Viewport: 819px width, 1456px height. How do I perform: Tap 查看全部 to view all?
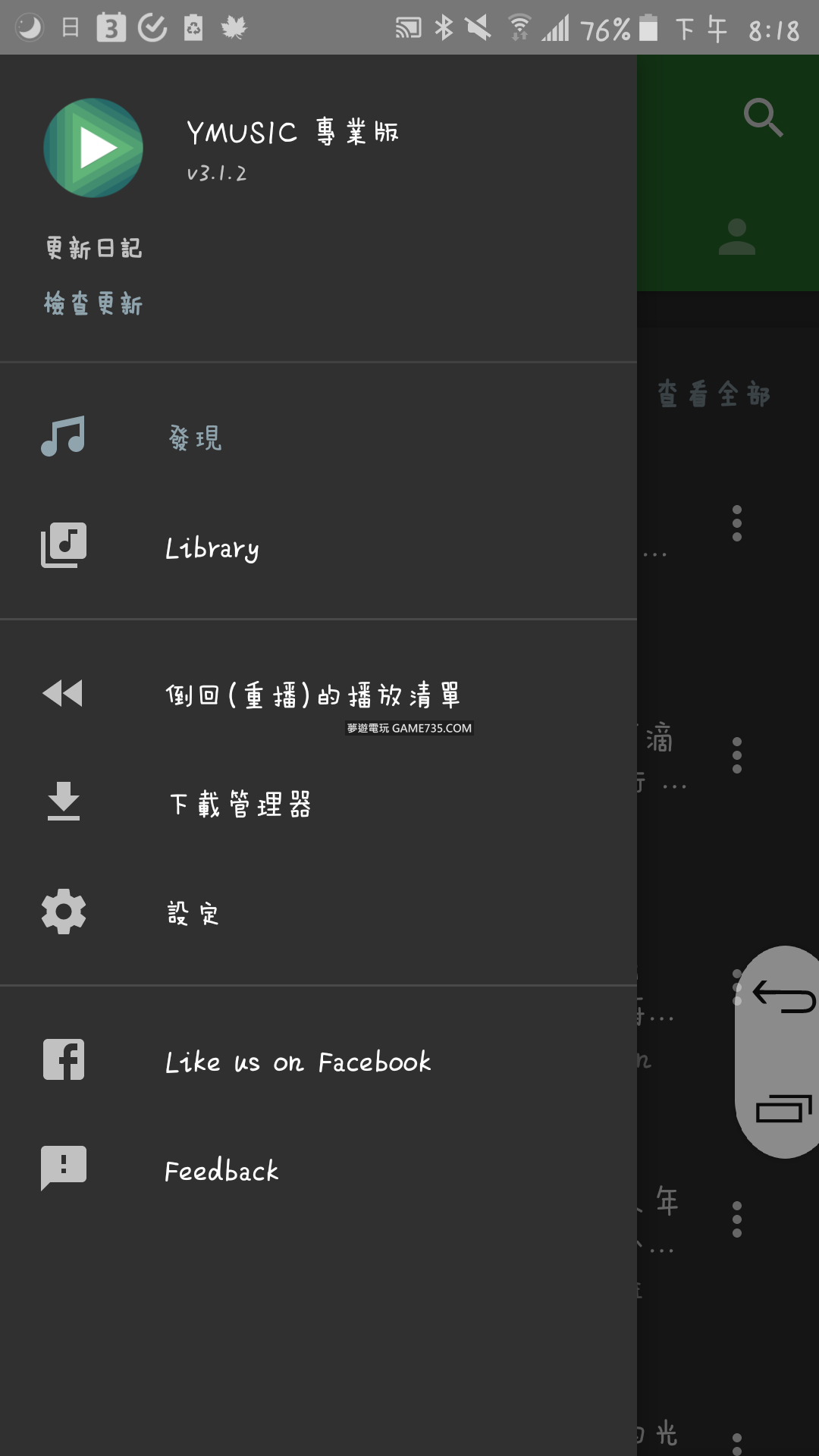click(714, 395)
